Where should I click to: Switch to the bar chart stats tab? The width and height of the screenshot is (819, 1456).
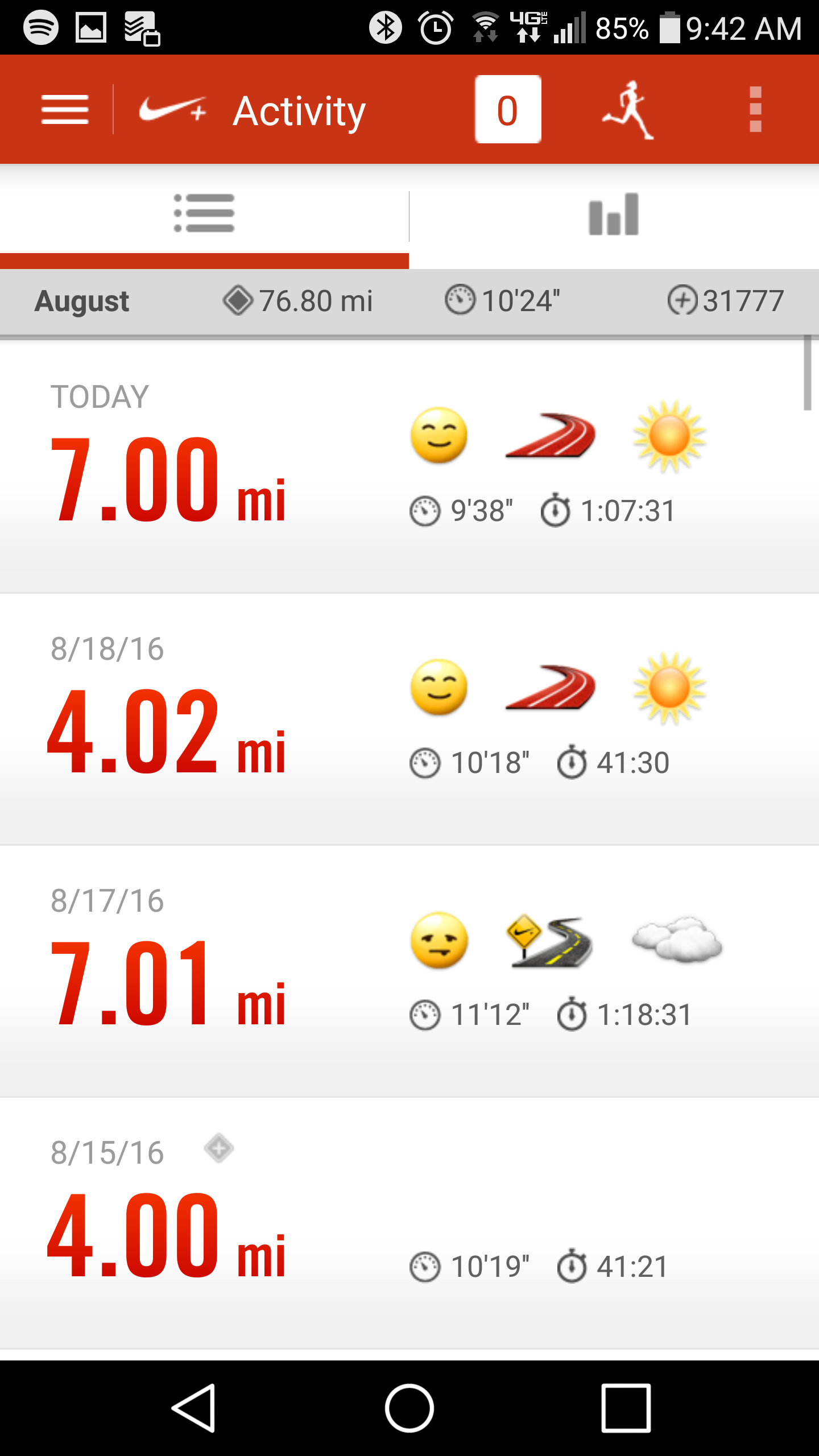pyautogui.click(x=613, y=213)
